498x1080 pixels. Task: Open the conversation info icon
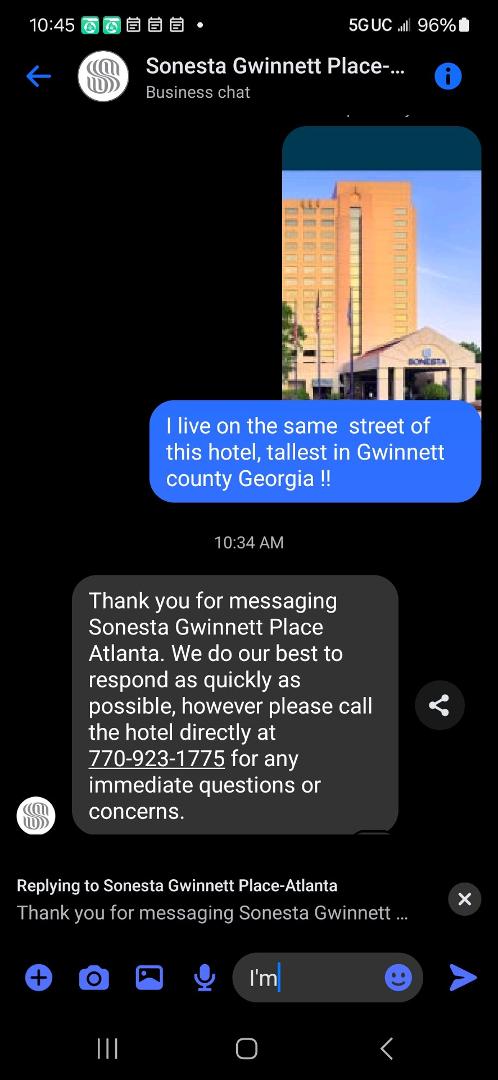[448, 76]
